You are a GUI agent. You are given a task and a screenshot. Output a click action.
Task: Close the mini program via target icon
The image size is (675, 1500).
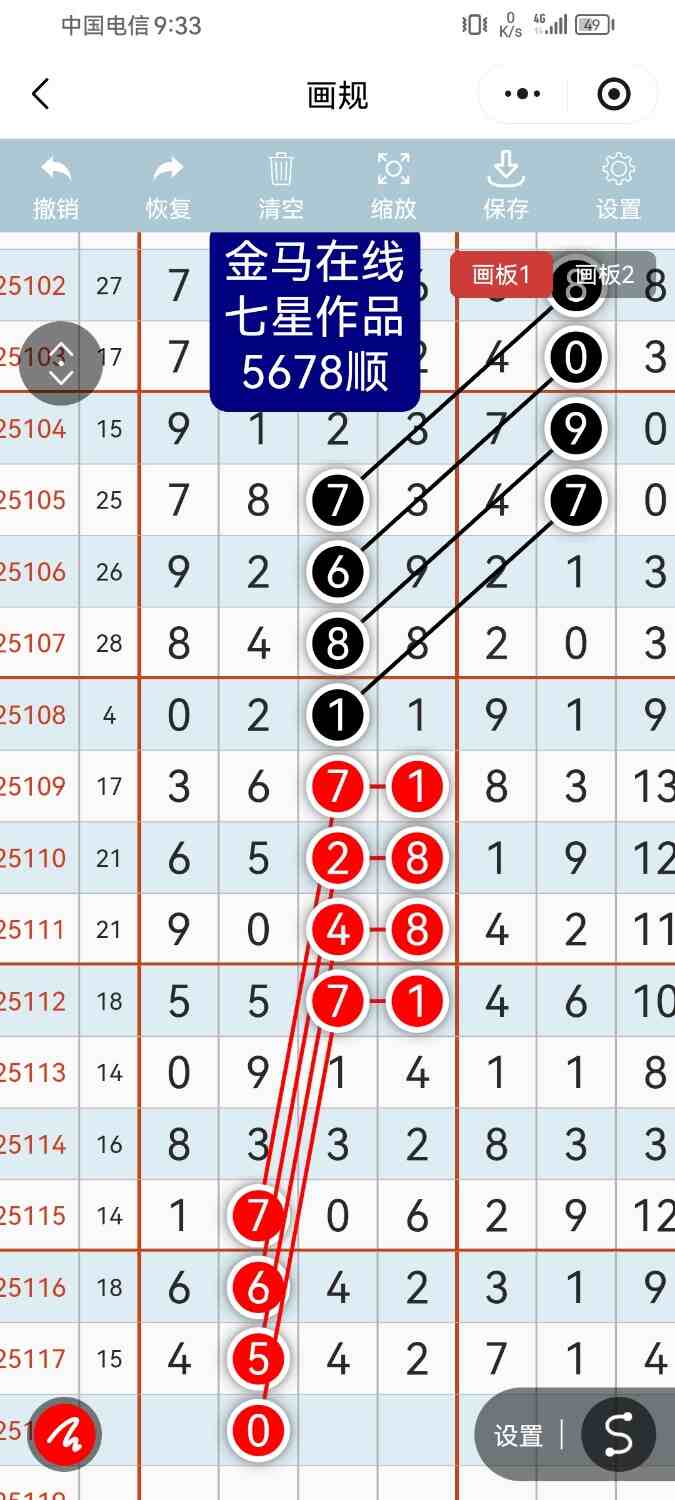(x=613, y=95)
